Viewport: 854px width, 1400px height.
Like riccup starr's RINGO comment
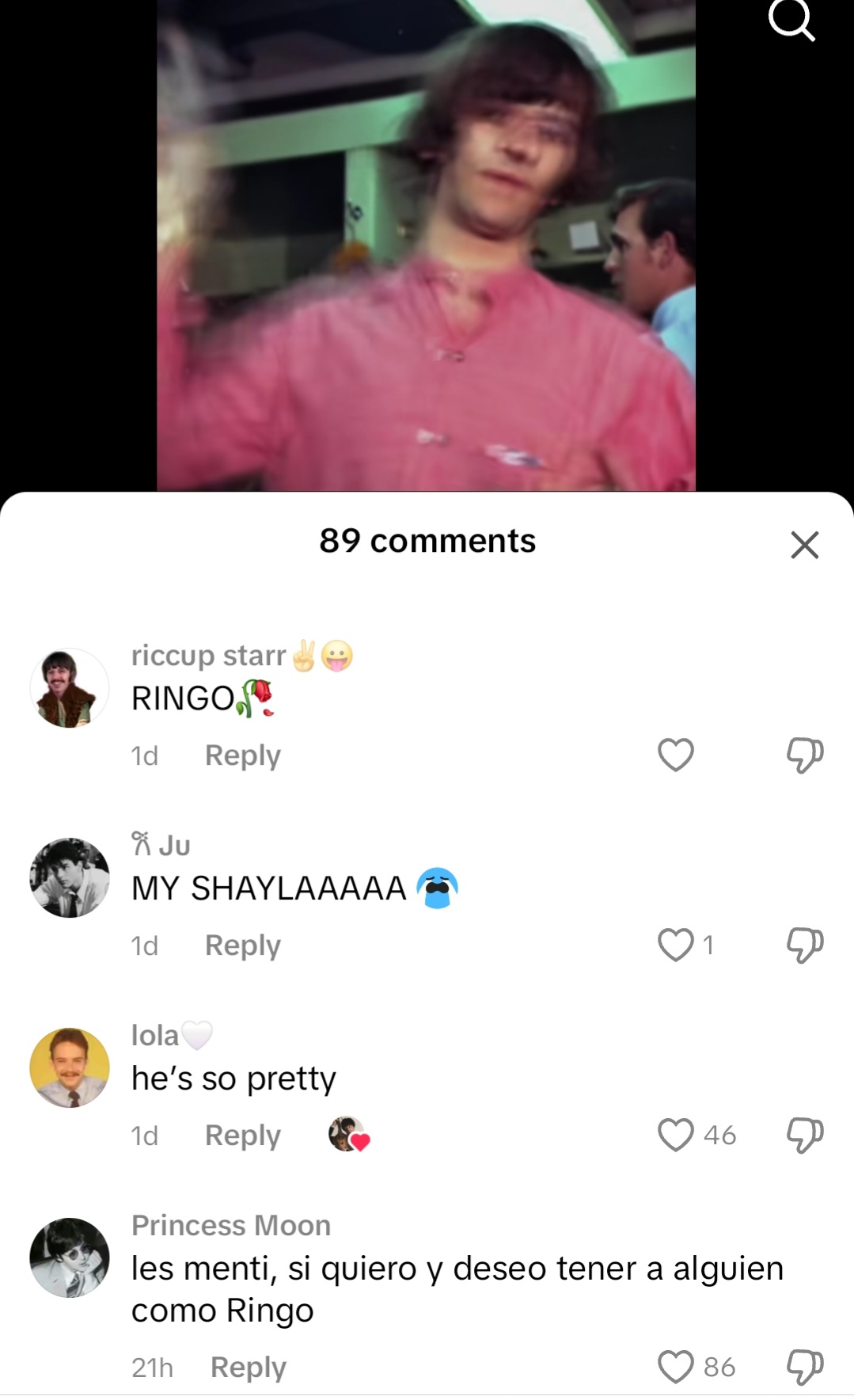click(675, 755)
